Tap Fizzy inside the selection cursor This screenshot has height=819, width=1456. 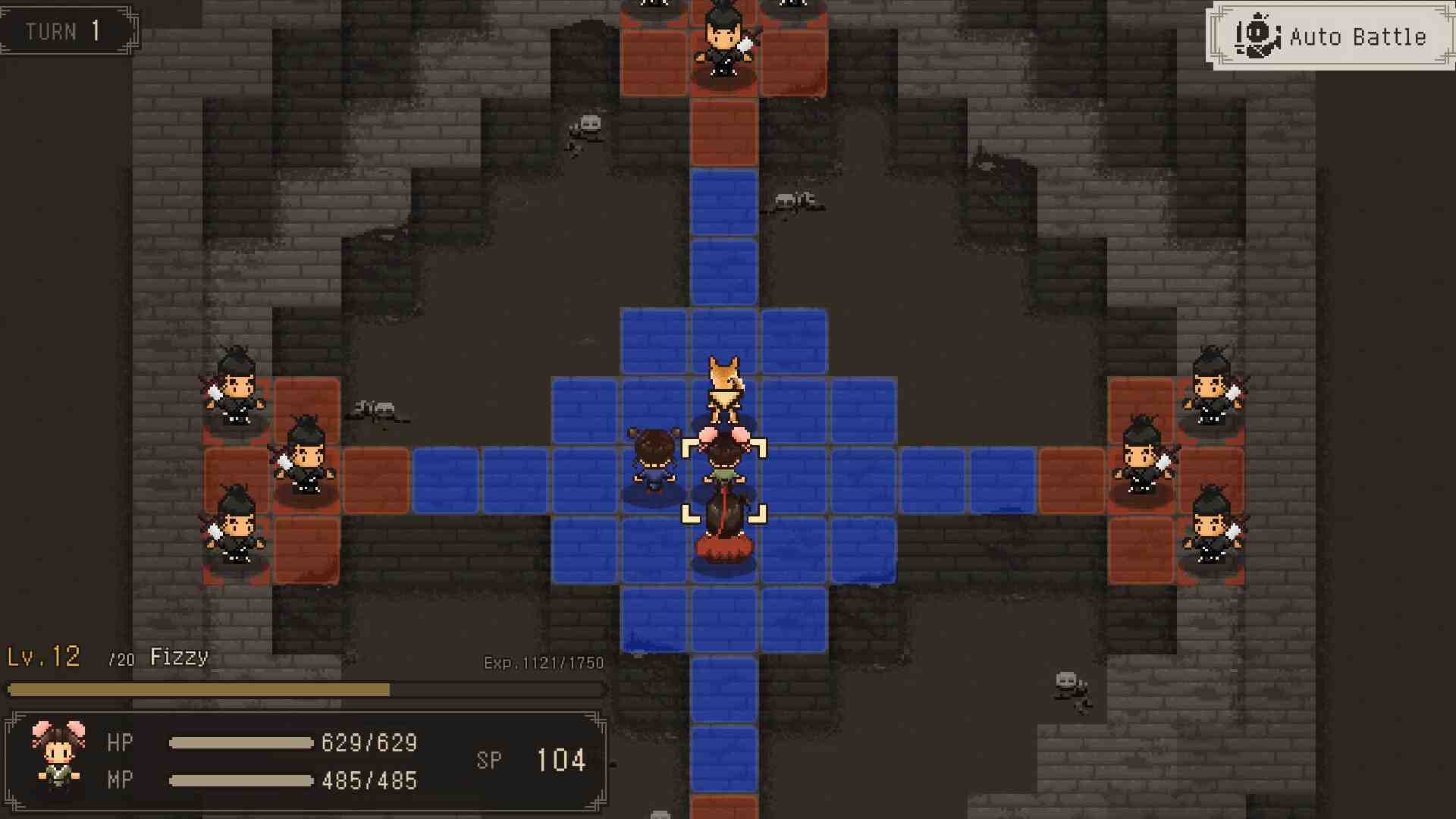724,464
